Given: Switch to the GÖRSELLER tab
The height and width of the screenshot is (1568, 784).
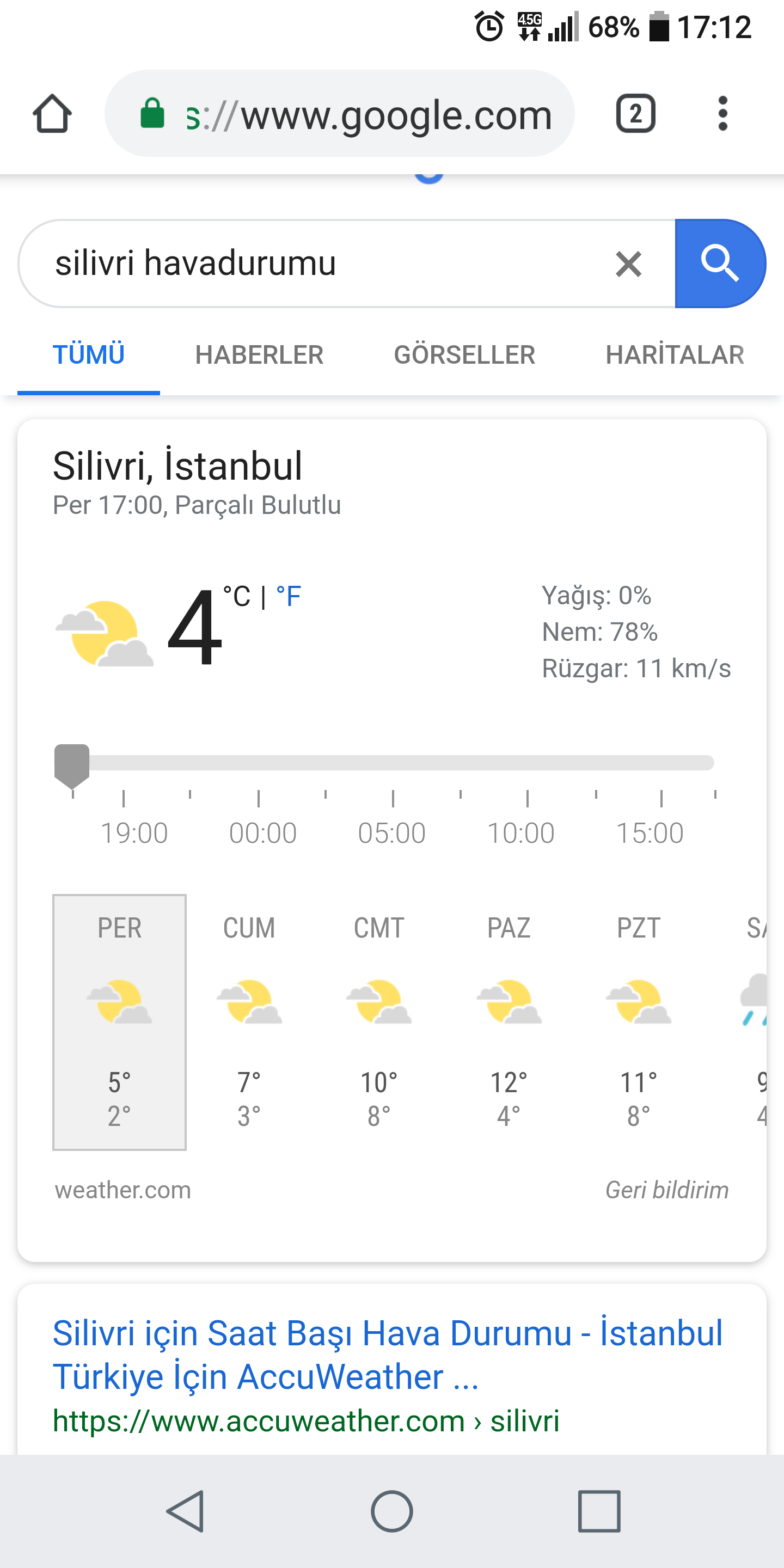Looking at the screenshot, I should tap(464, 355).
